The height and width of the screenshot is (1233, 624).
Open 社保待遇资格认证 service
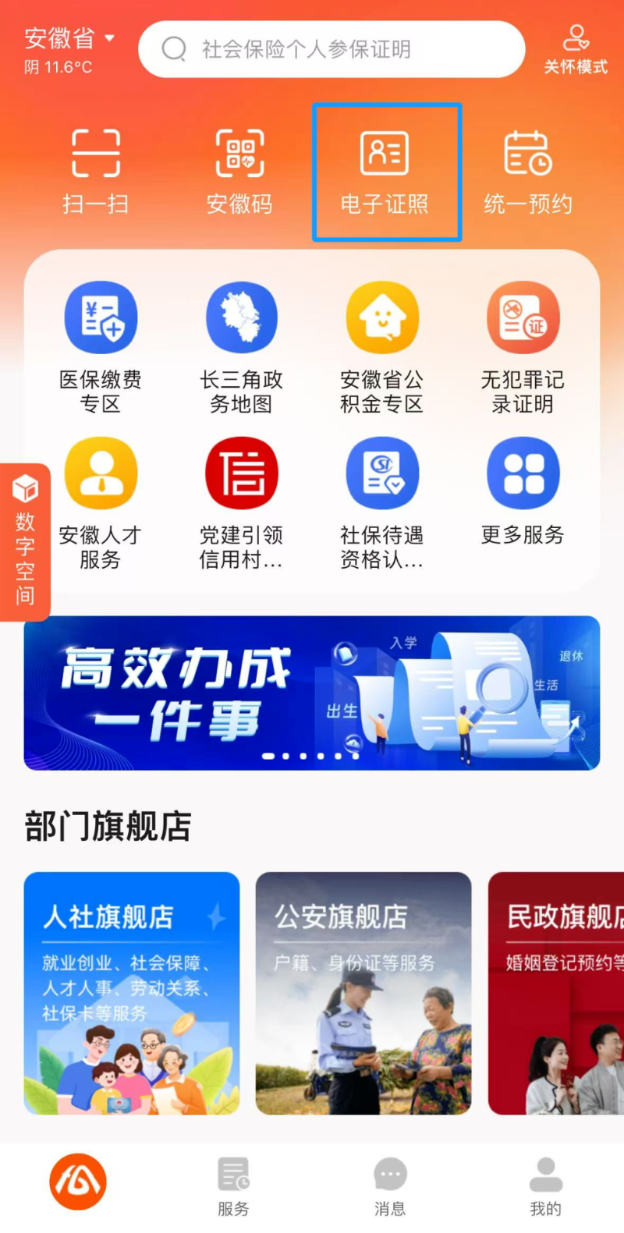coord(382,502)
